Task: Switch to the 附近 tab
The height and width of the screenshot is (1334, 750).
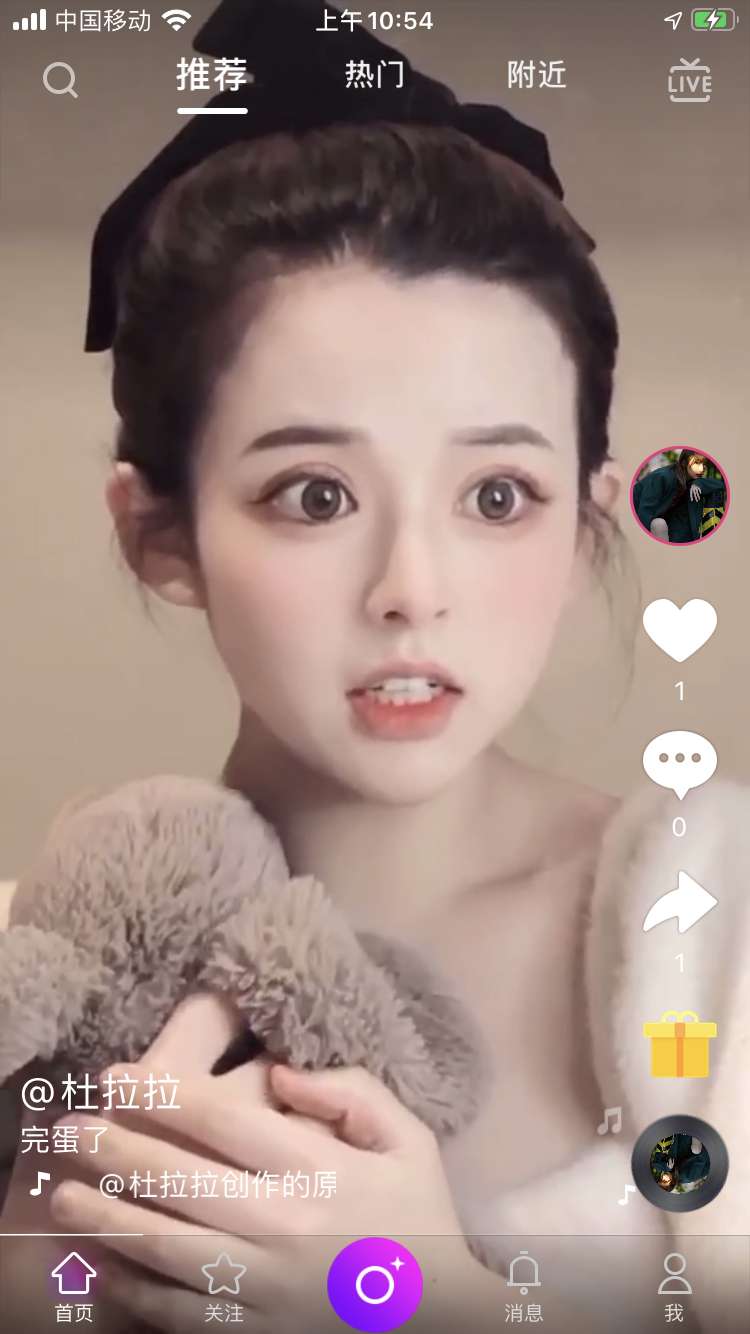Action: (536, 75)
